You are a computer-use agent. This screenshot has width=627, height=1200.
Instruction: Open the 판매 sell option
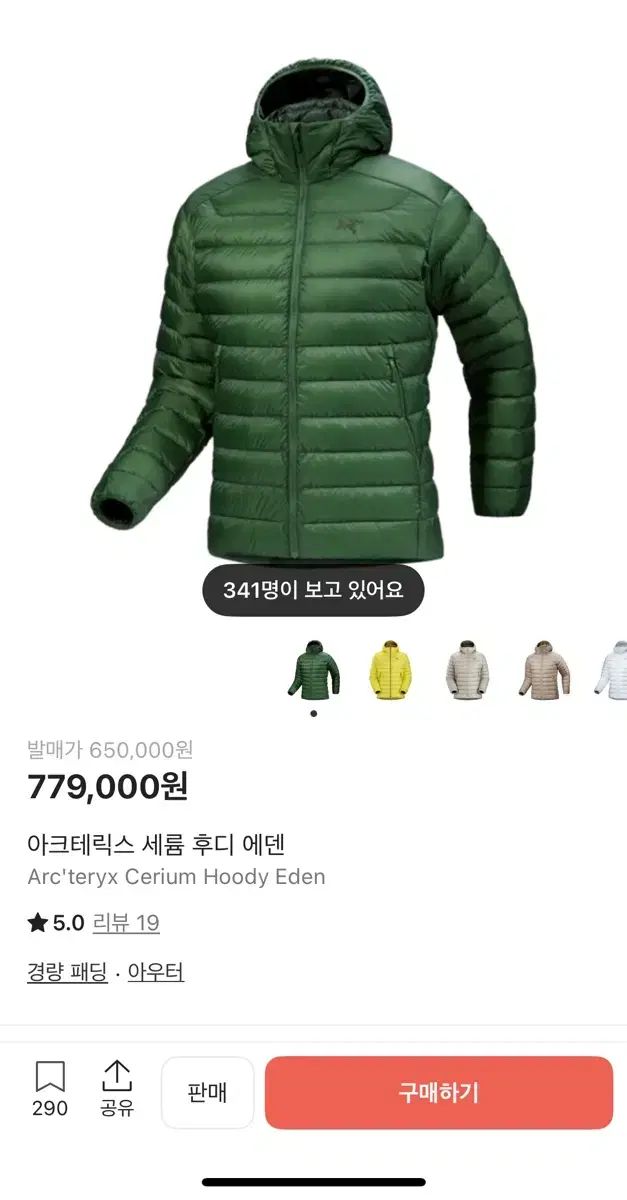pos(208,1092)
